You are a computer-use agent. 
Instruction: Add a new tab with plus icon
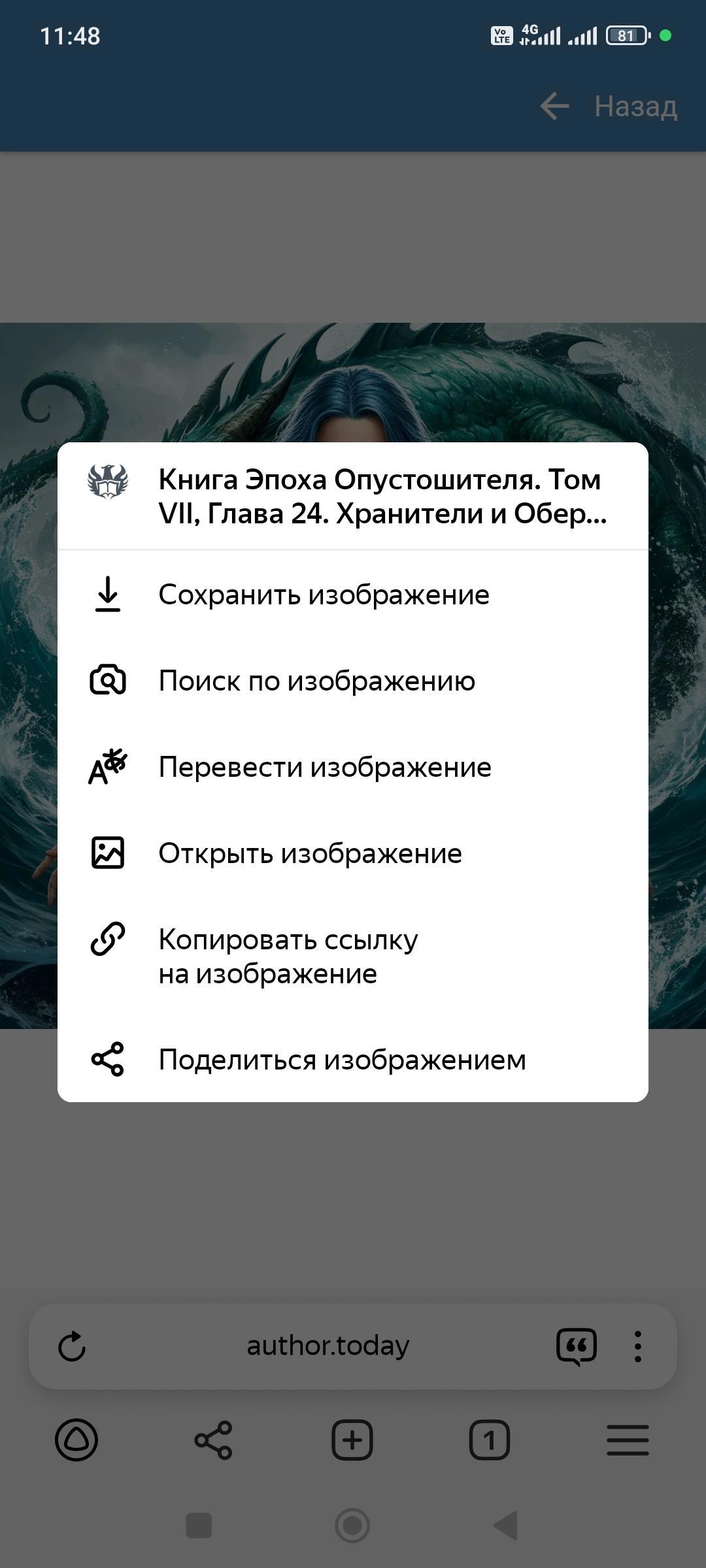tap(352, 1440)
